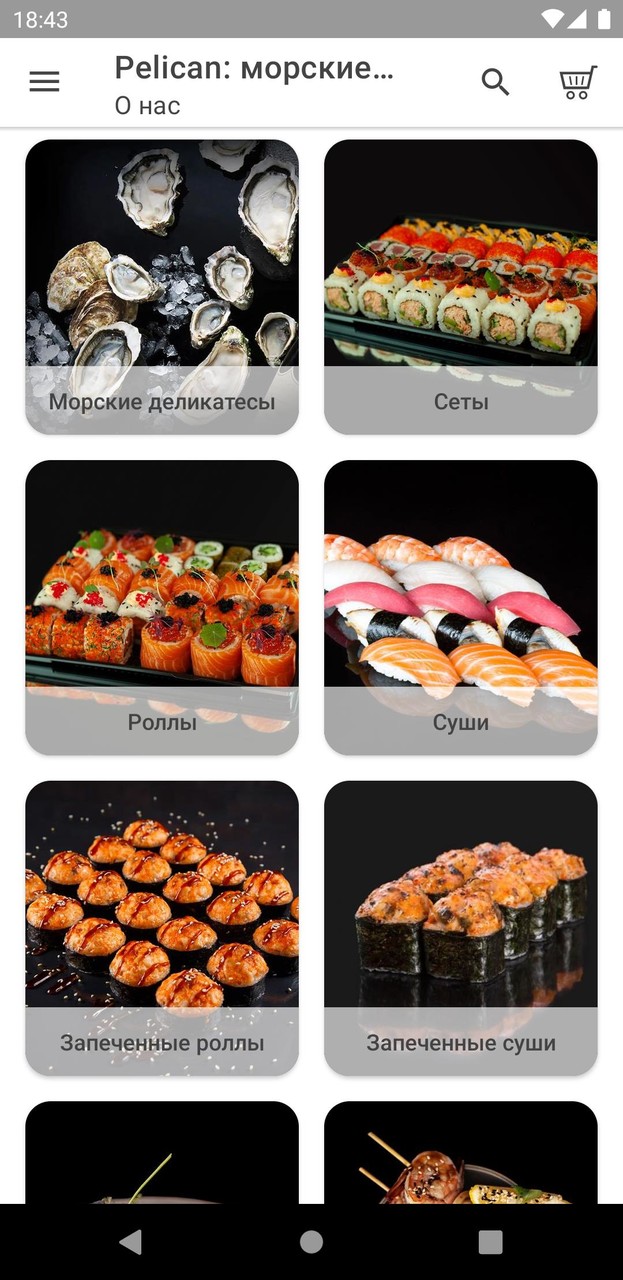The width and height of the screenshot is (623, 1280).
Task: Open the Морские деликатесы category
Action: coord(162,287)
